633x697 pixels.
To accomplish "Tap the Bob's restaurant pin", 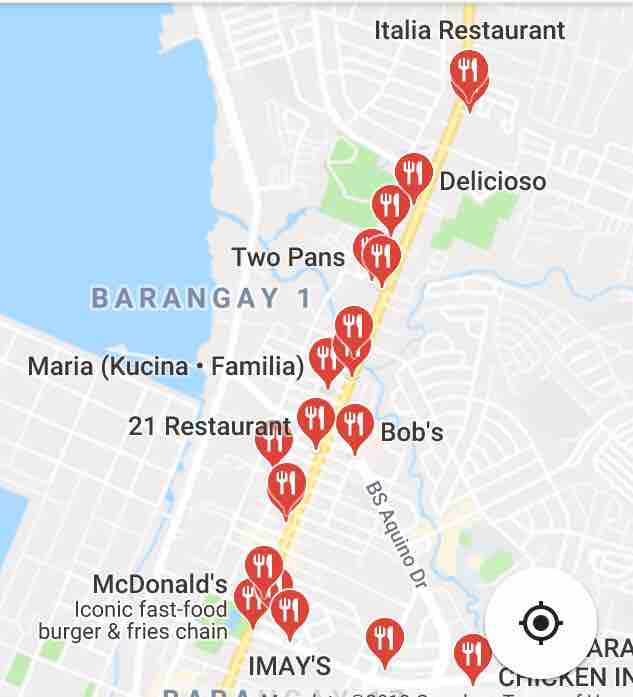I will coord(354,426).
